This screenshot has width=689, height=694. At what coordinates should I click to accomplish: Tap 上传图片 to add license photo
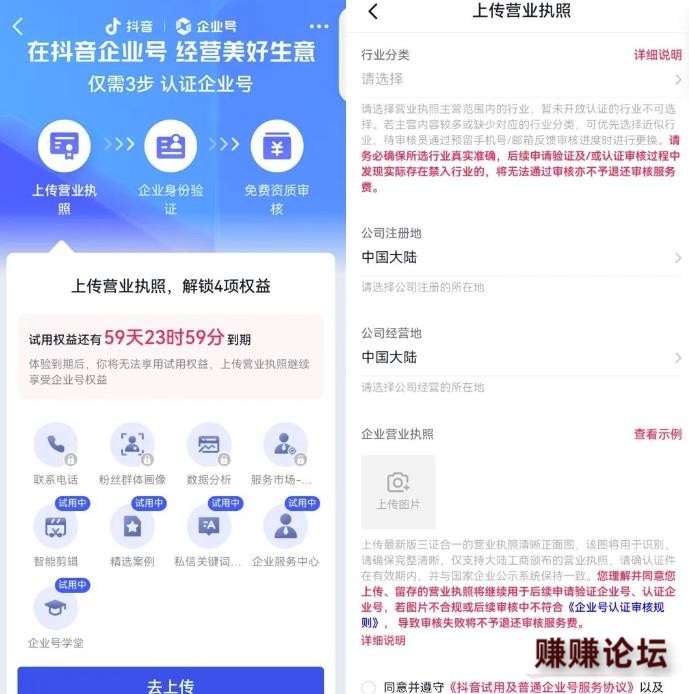(398, 491)
